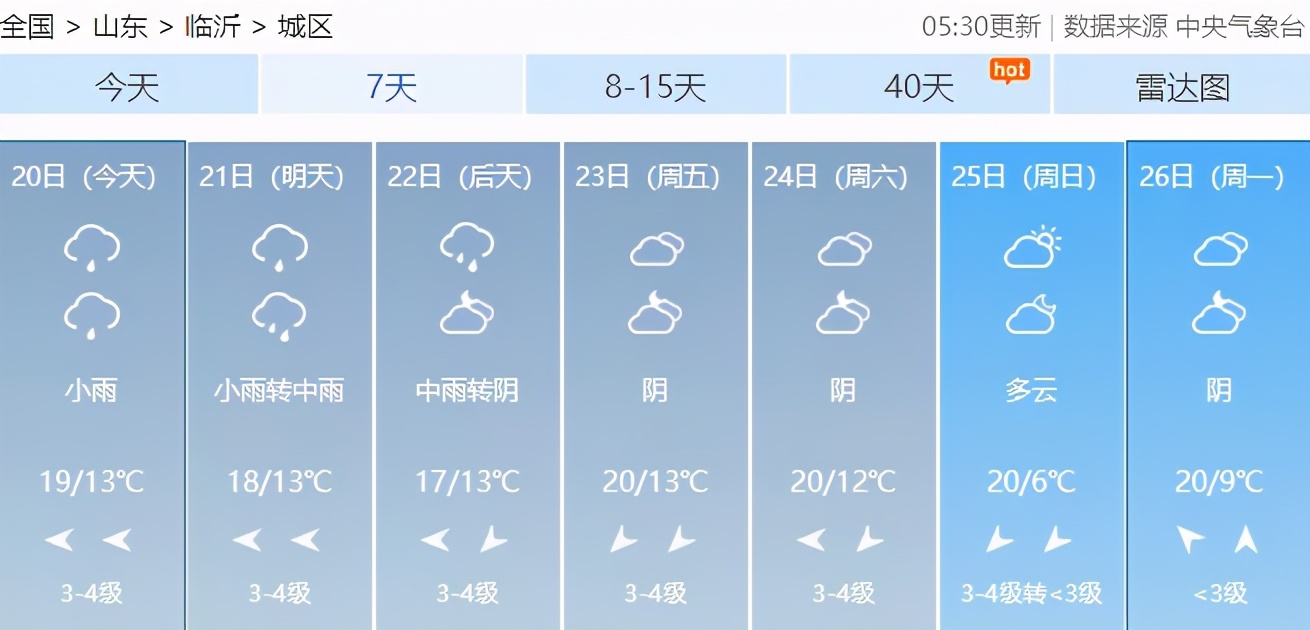
Task: Select the 20日 (今天) forecast card
Action: (92, 385)
